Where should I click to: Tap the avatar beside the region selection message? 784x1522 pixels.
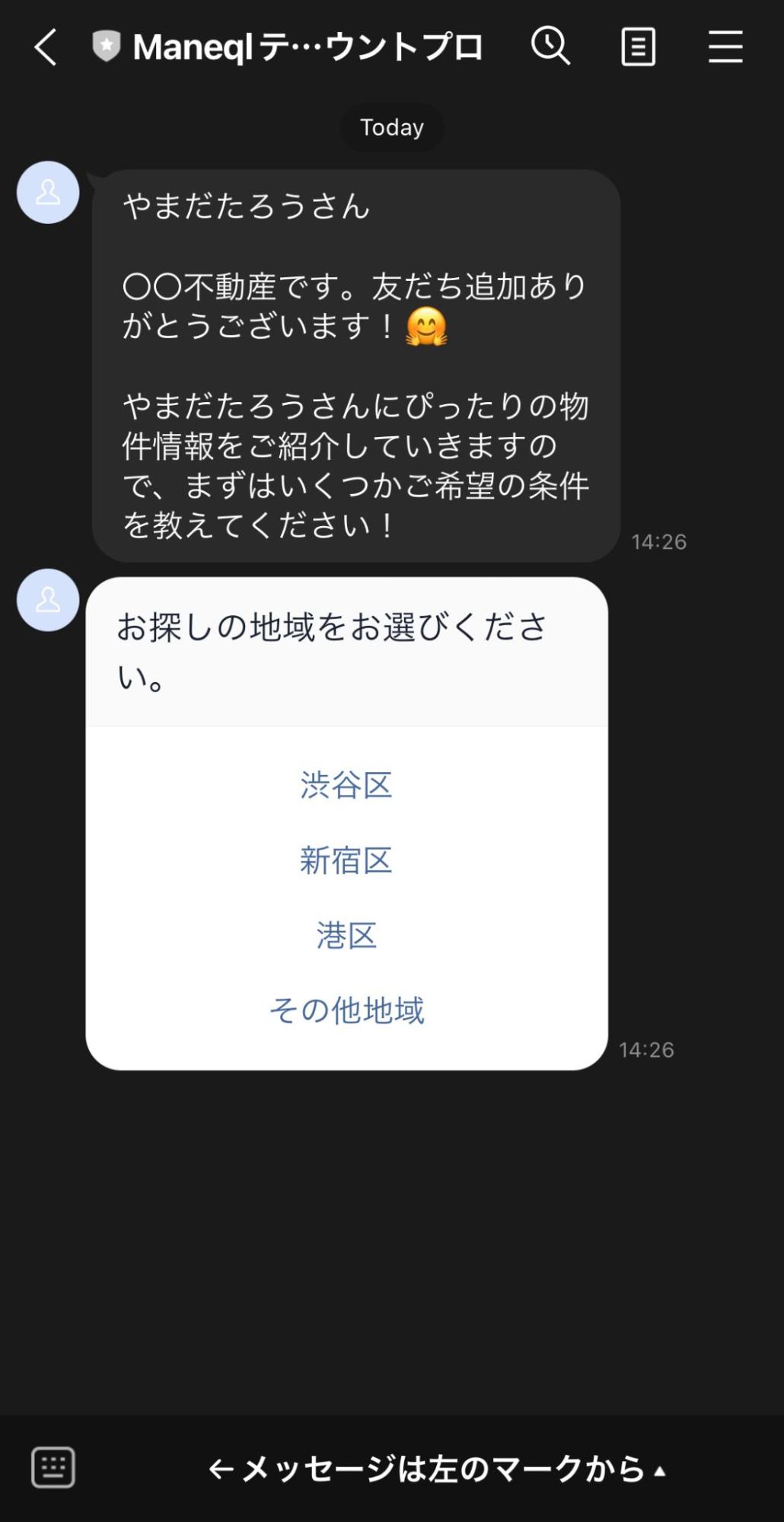tap(47, 601)
